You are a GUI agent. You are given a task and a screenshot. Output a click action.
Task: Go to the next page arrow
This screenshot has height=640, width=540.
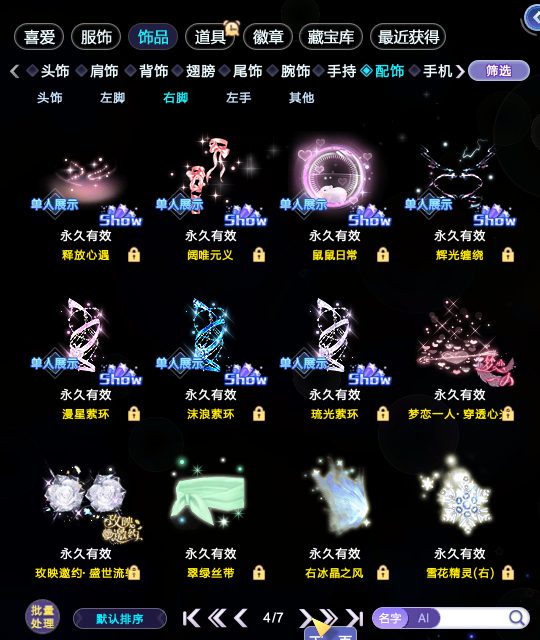tap(305, 618)
